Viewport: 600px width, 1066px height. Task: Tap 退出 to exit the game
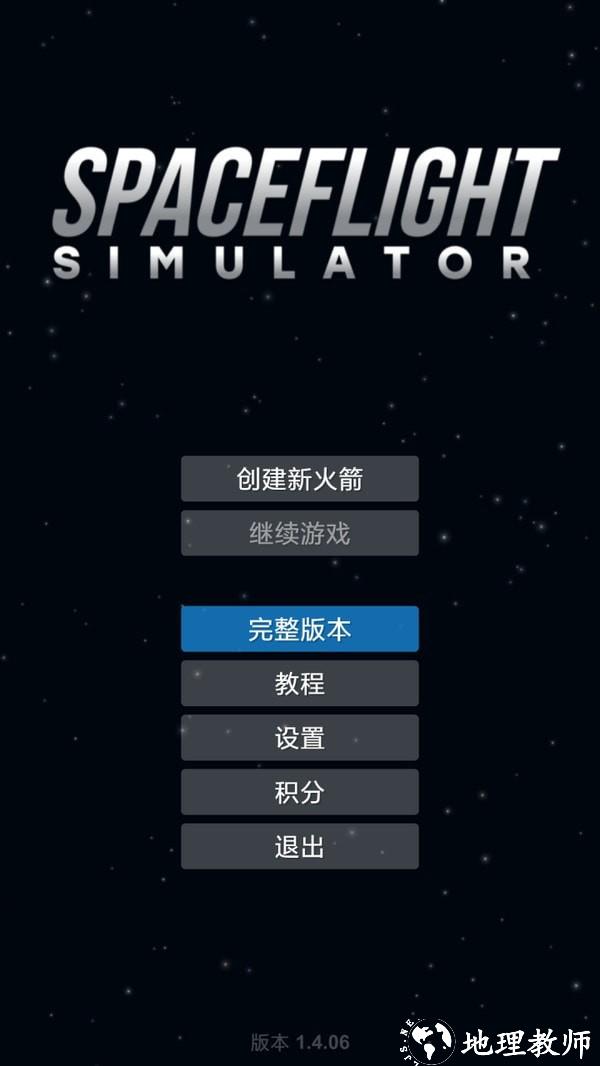[299, 846]
